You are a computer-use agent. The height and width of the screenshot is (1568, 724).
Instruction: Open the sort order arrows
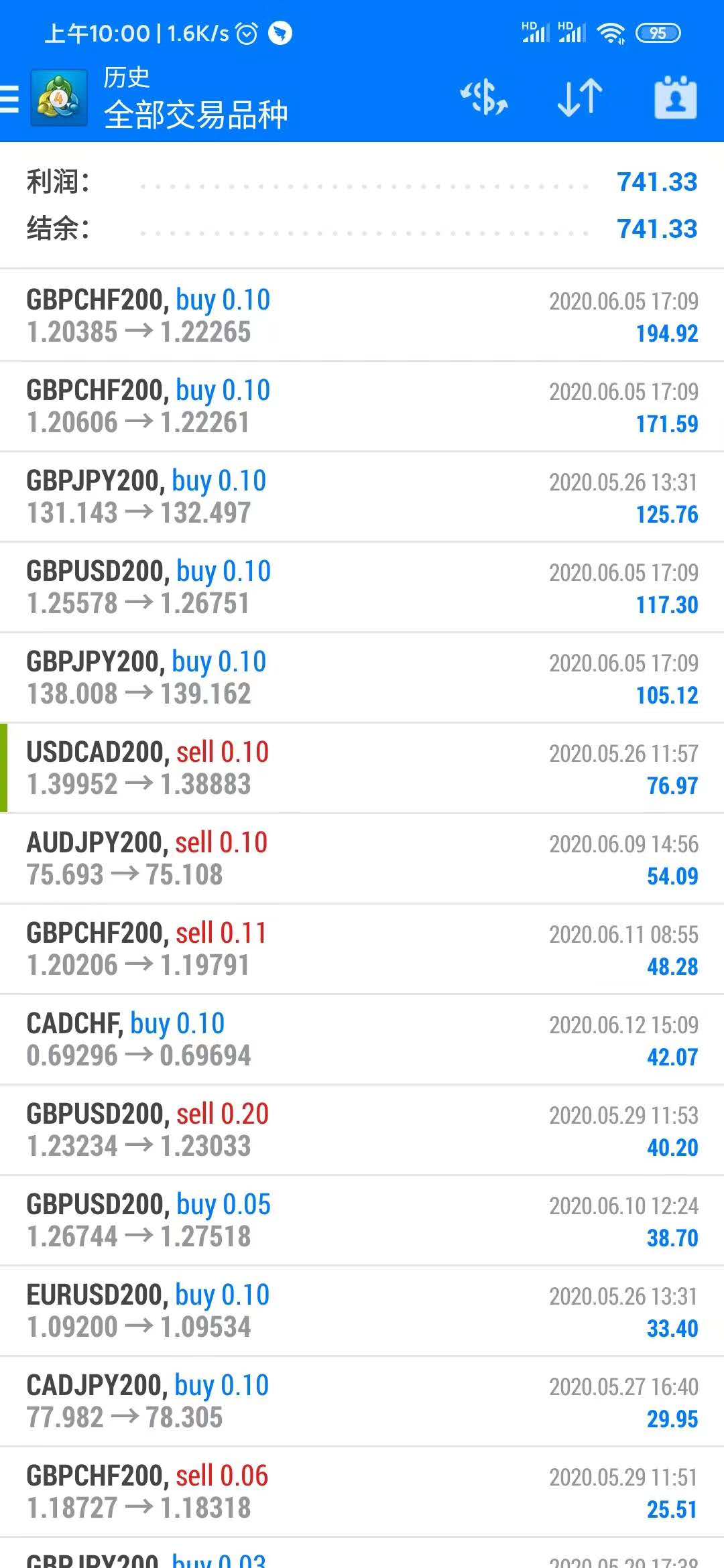580,98
